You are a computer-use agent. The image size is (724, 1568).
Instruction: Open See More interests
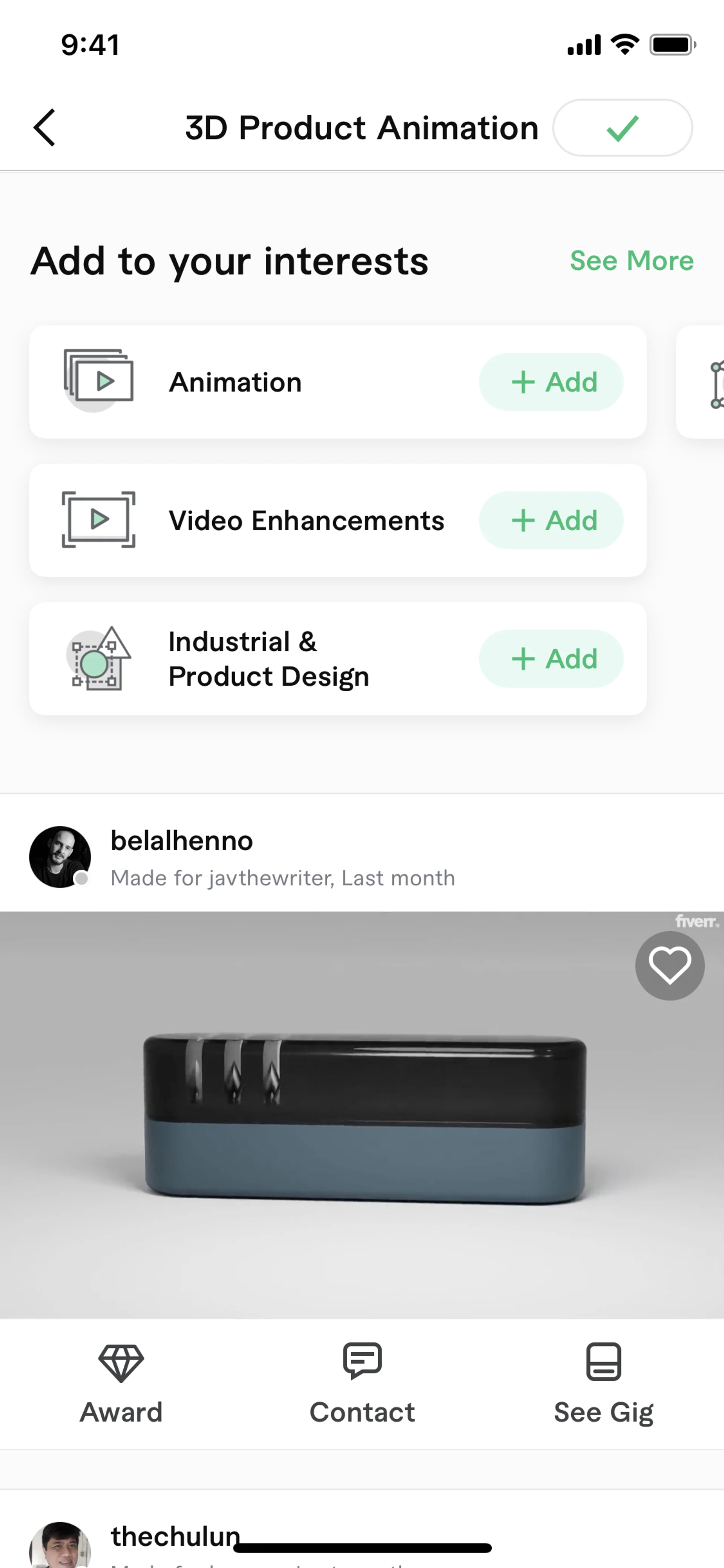(x=631, y=261)
